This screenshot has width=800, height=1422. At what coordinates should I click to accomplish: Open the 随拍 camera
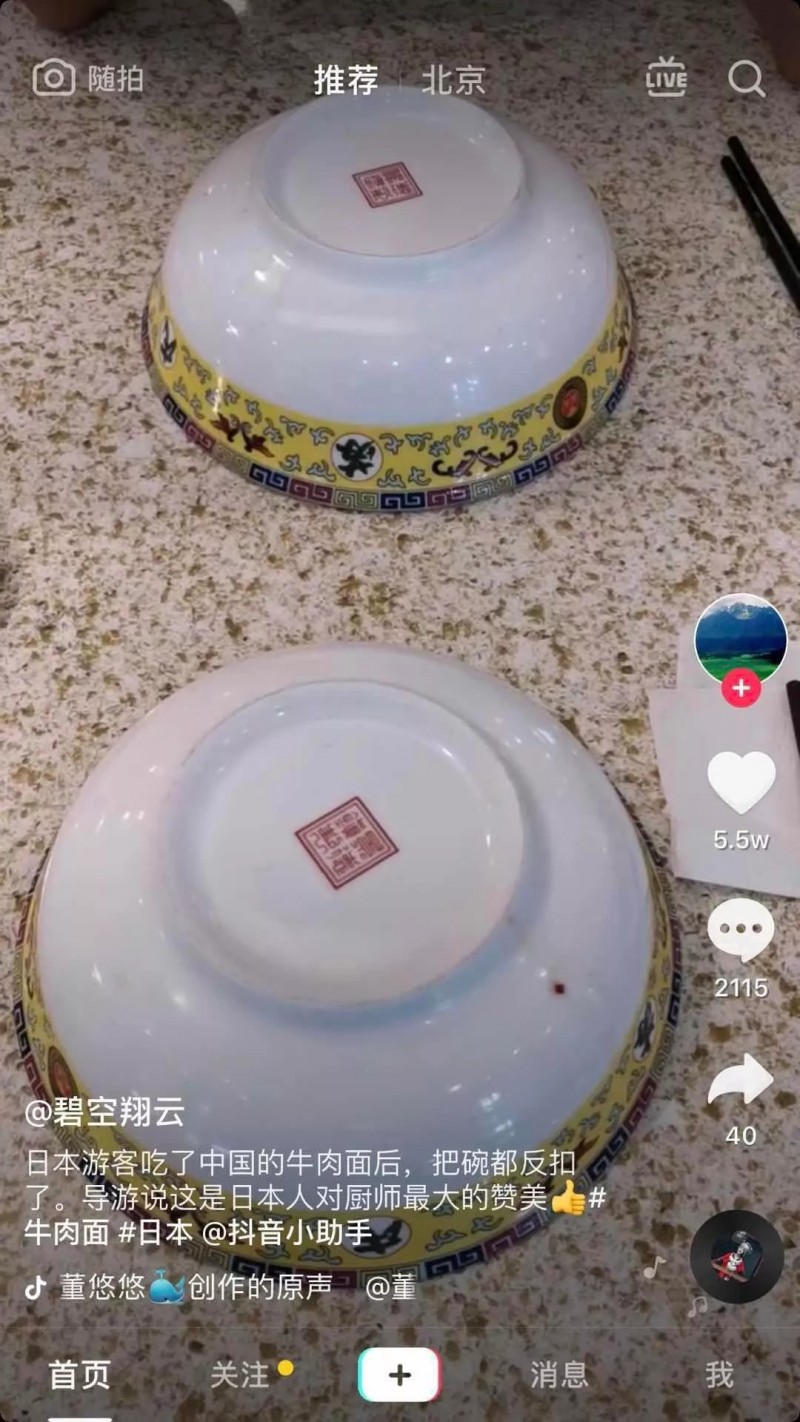[88, 79]
